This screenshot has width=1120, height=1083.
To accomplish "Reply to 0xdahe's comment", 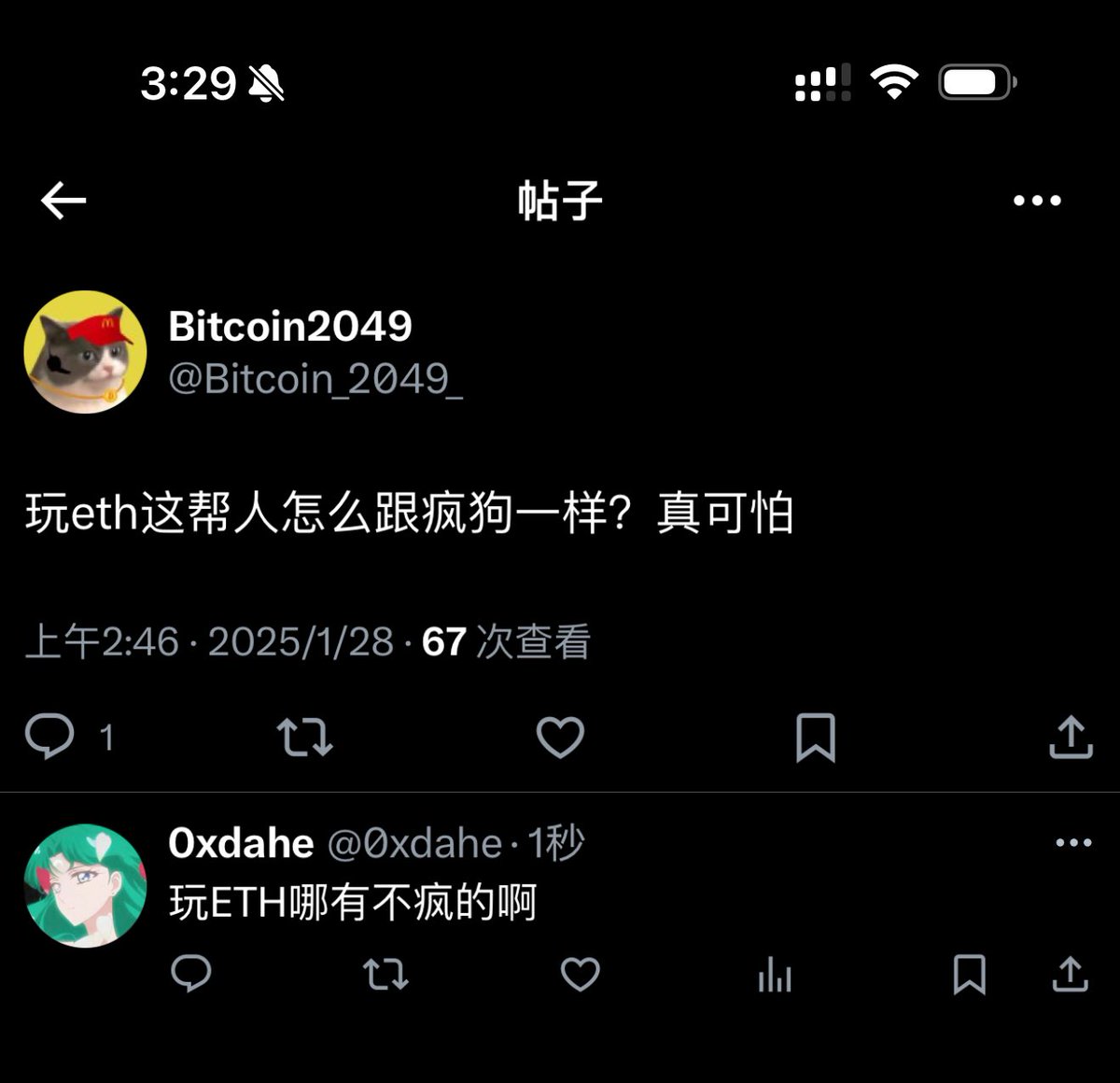I will pyautogui.click(x=191, y=975).
